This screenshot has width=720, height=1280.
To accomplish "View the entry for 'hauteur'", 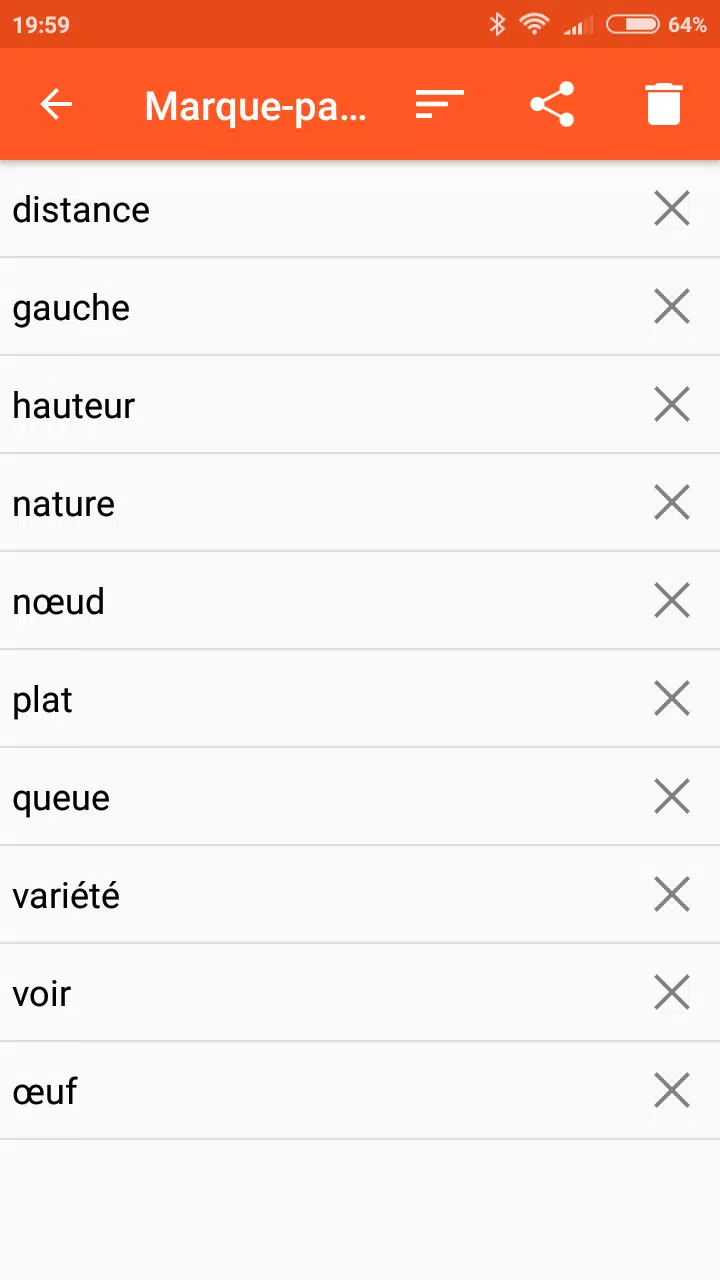I will point(73,405).
